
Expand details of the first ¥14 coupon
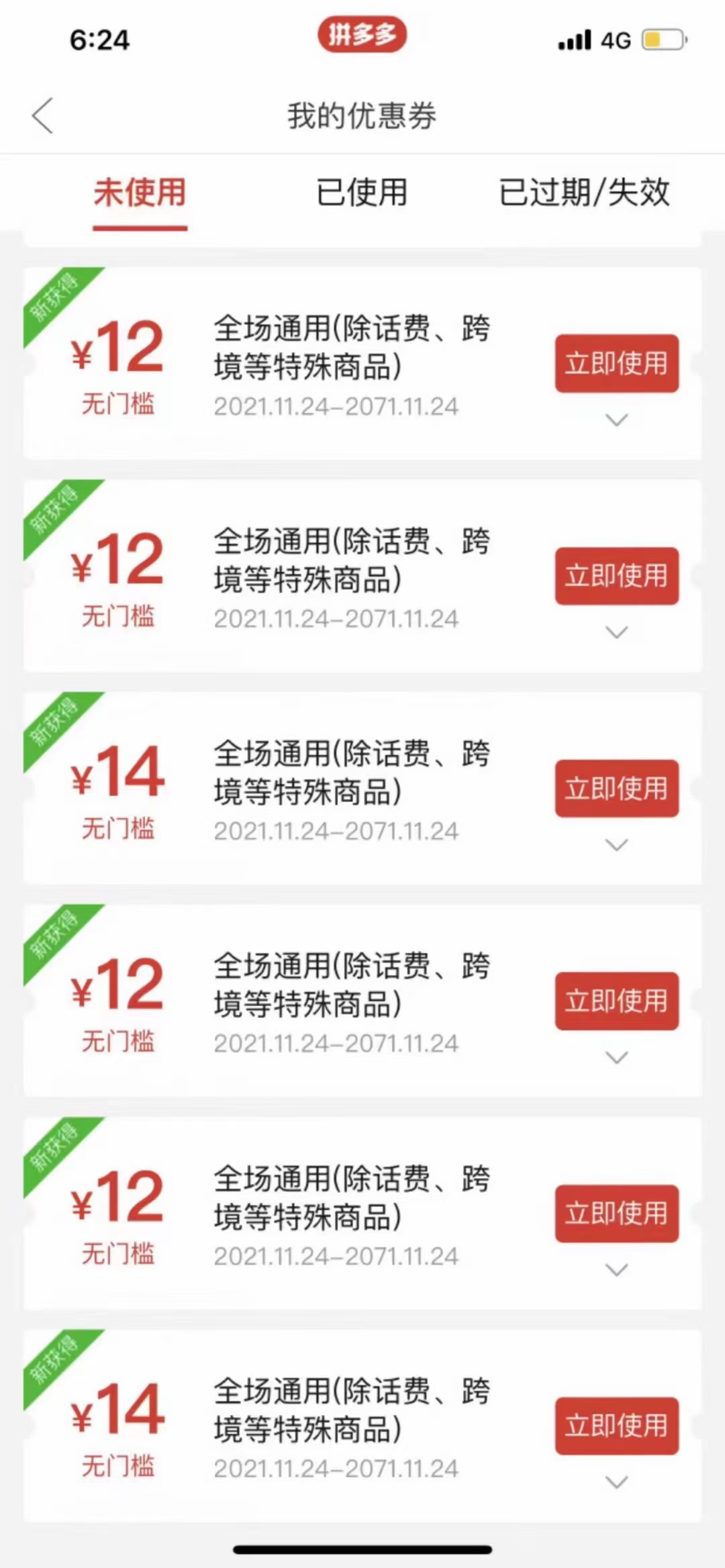(x=616, y=845)
